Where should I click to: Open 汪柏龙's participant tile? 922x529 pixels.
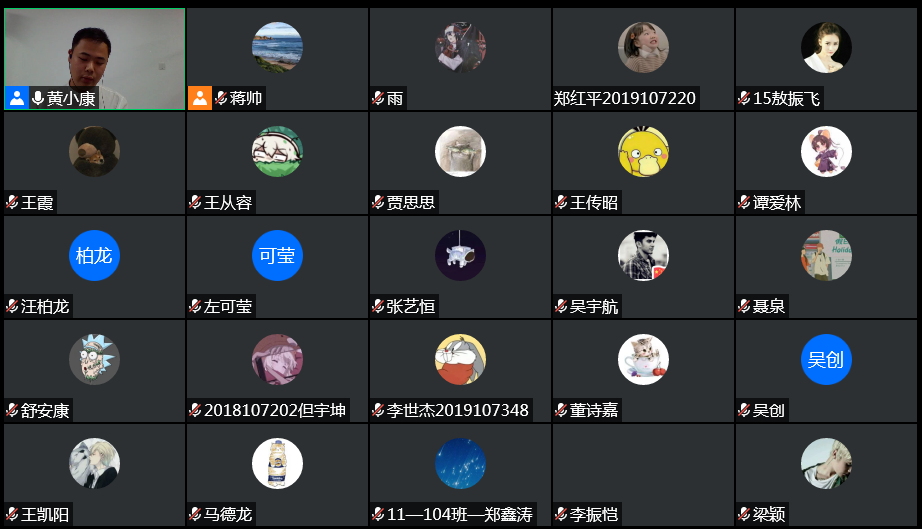(x=94, y=266)
